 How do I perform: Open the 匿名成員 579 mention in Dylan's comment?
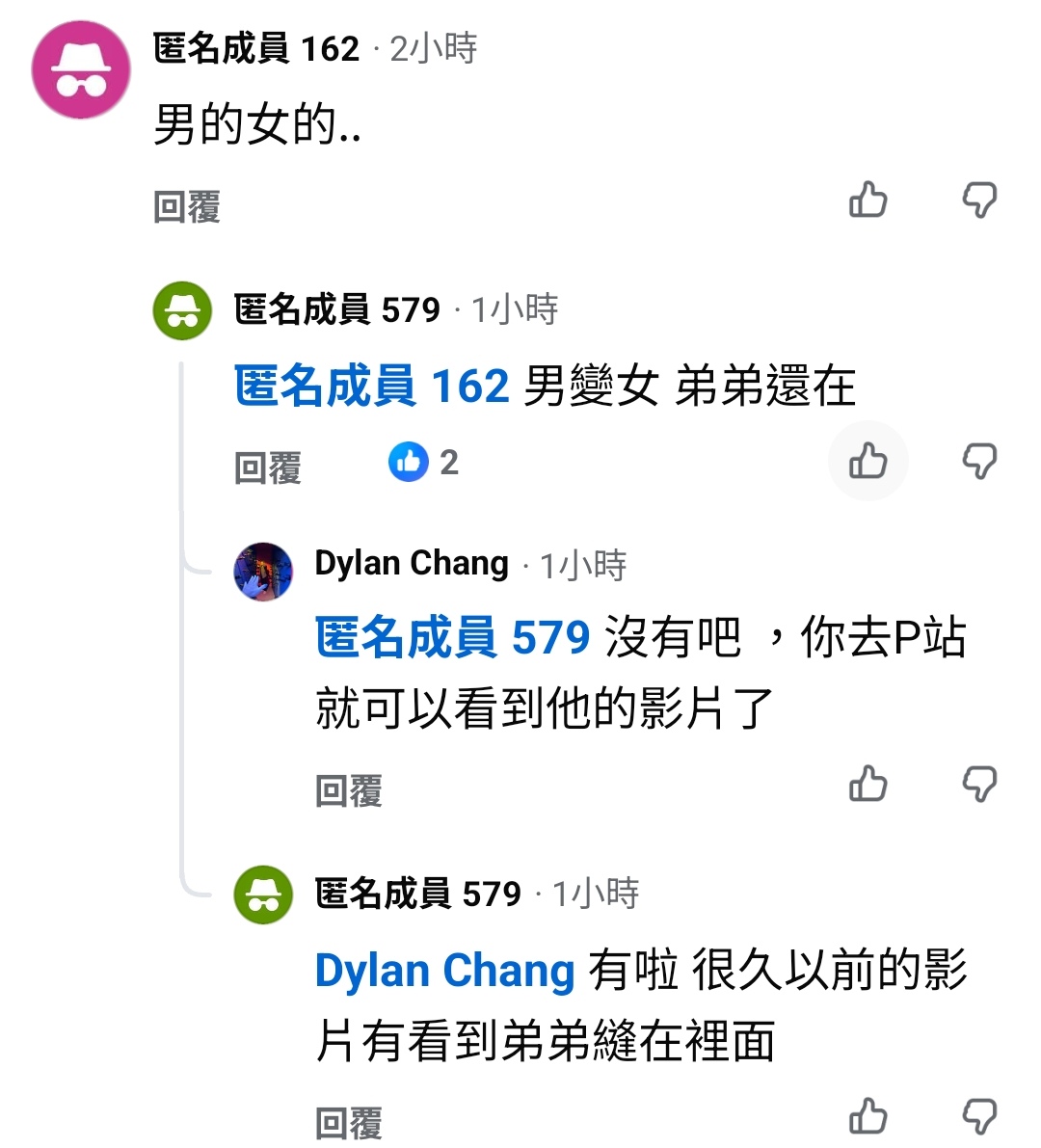pyautogui.click(x=452, y=638)
